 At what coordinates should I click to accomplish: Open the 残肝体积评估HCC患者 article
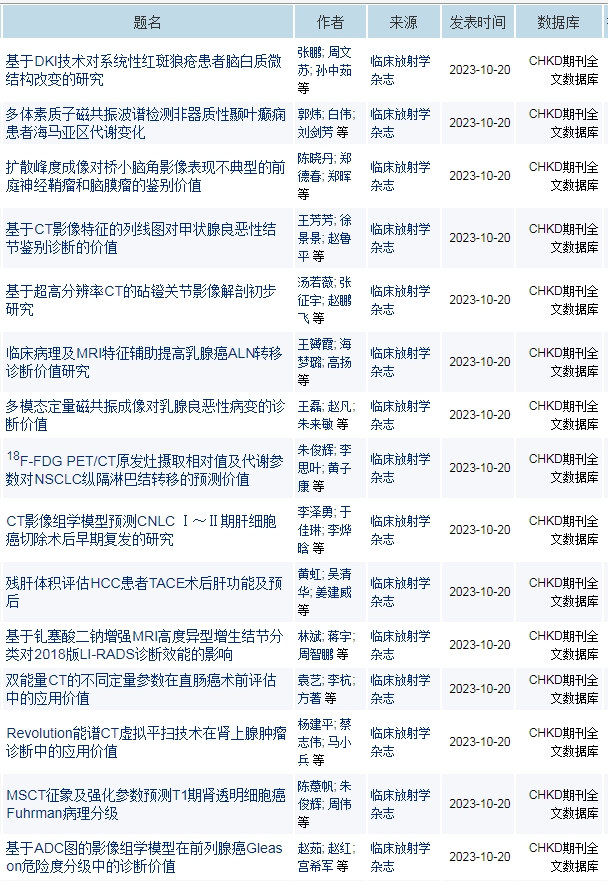point(143,592)
